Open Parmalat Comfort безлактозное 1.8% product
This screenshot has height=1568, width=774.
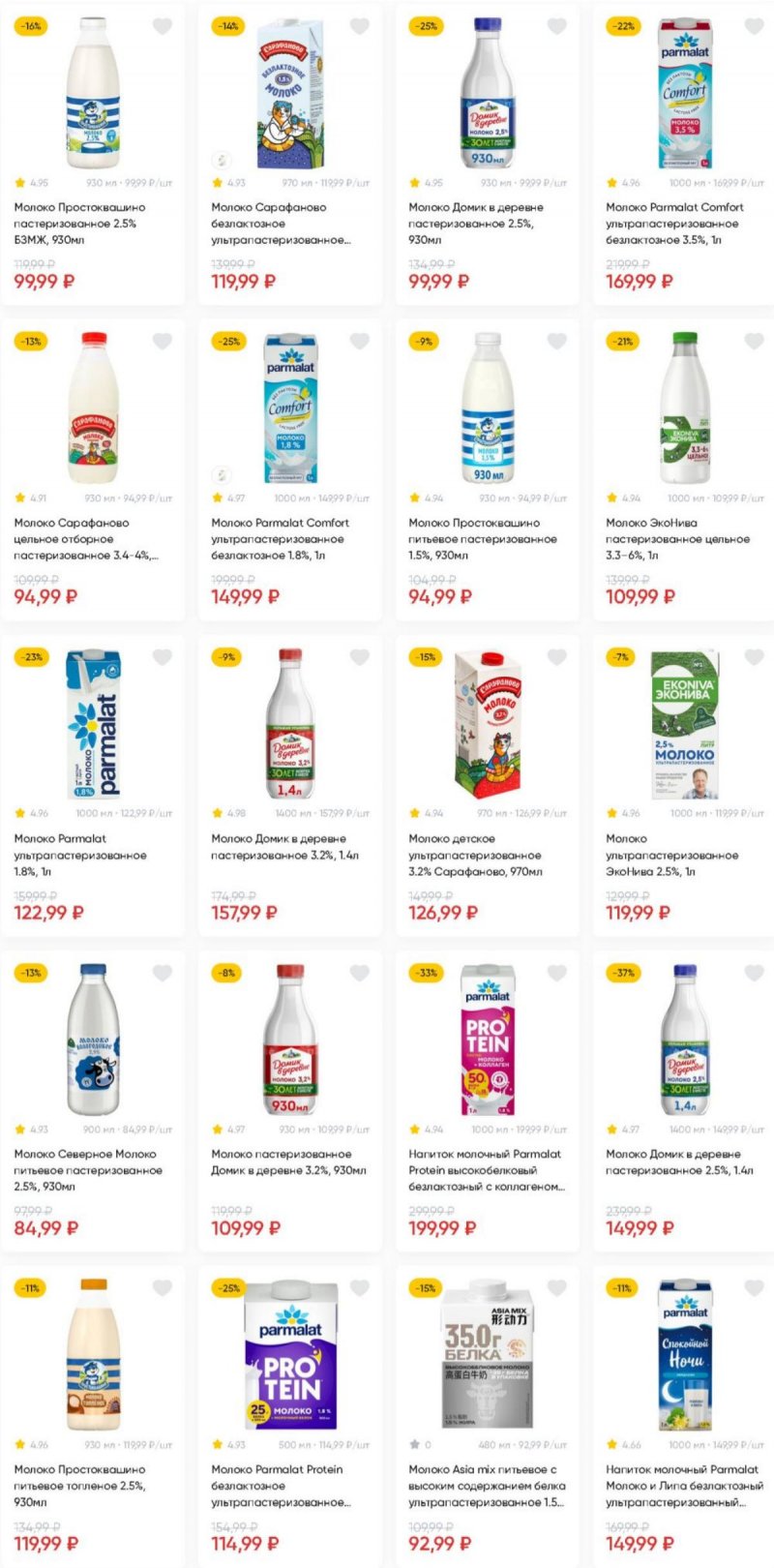(x=290, y=470)
